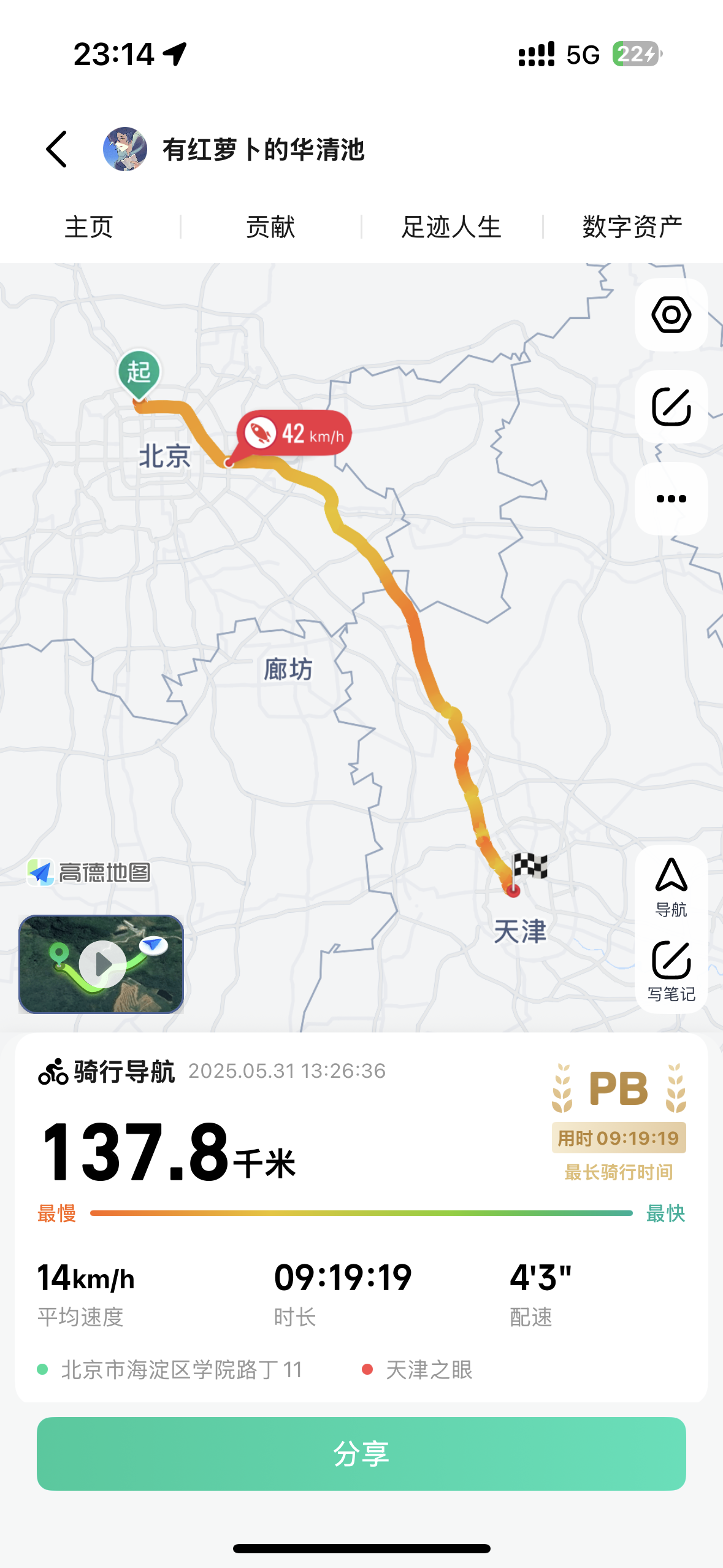Play the route replay video thumbnail

point(101,964)
